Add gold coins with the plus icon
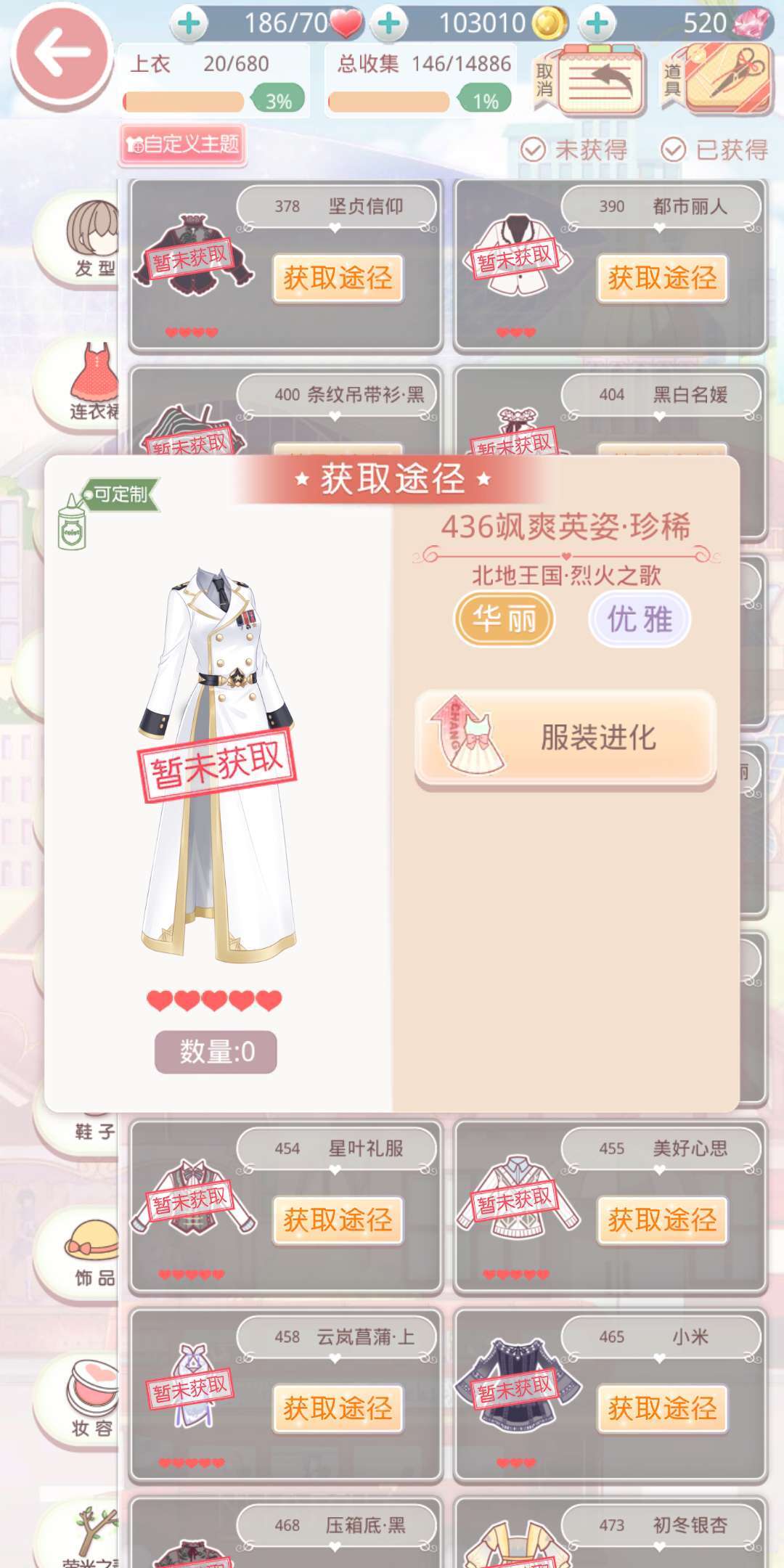Viewport: 784px width, 1568px height. pos(389,23)
